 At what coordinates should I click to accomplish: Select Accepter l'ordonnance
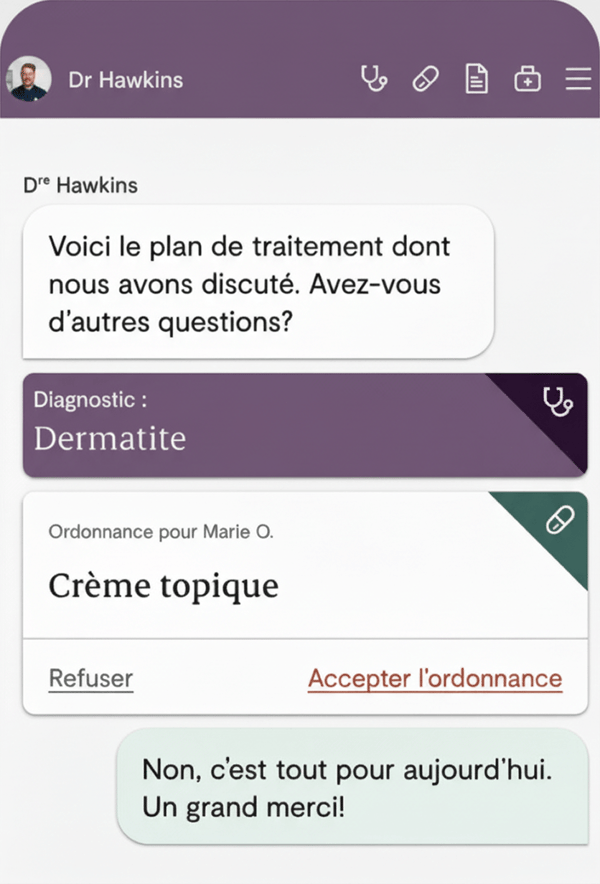[x=435, y=678]
